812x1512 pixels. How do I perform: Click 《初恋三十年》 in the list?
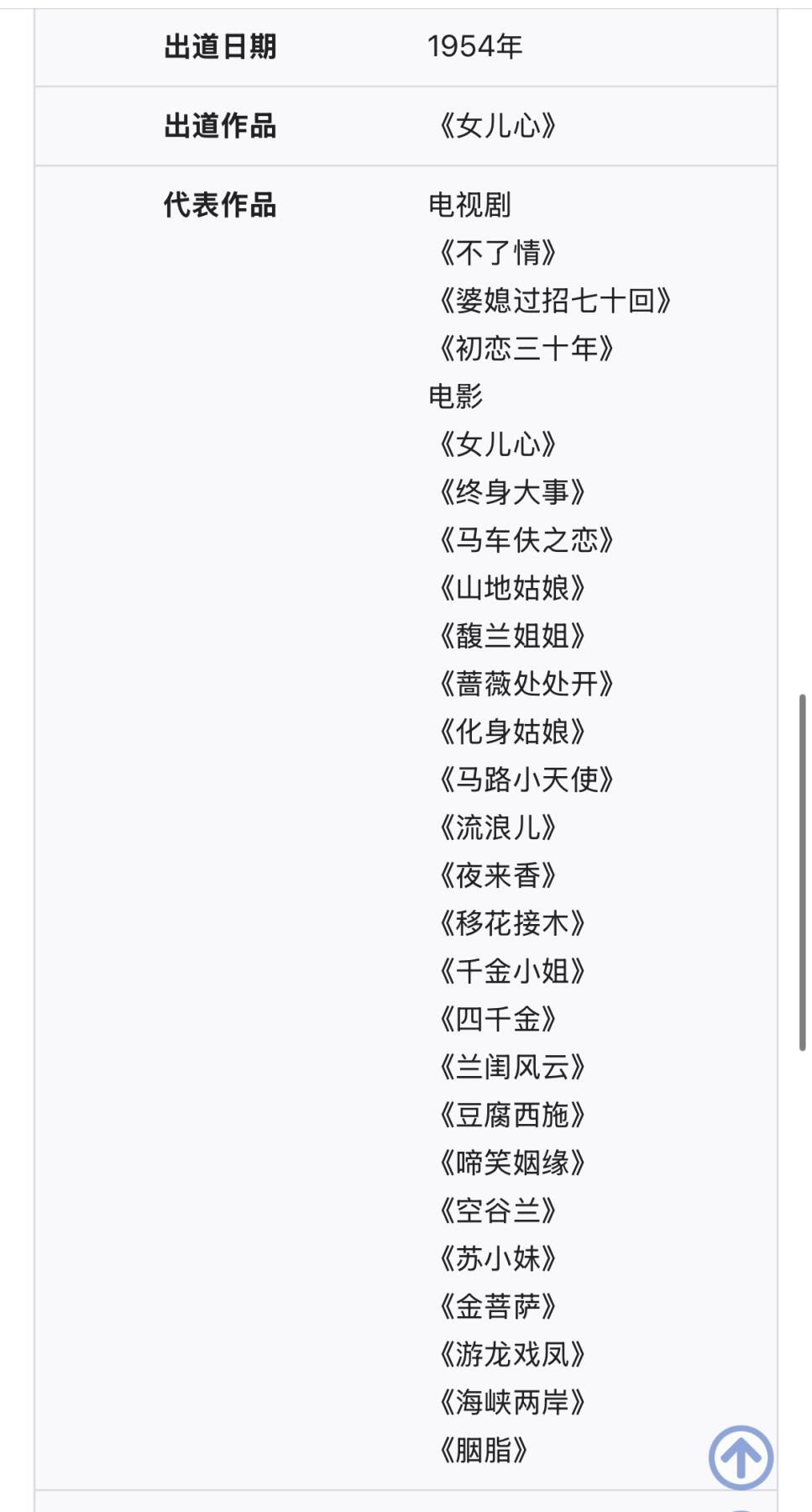click(x=530, y=347)
